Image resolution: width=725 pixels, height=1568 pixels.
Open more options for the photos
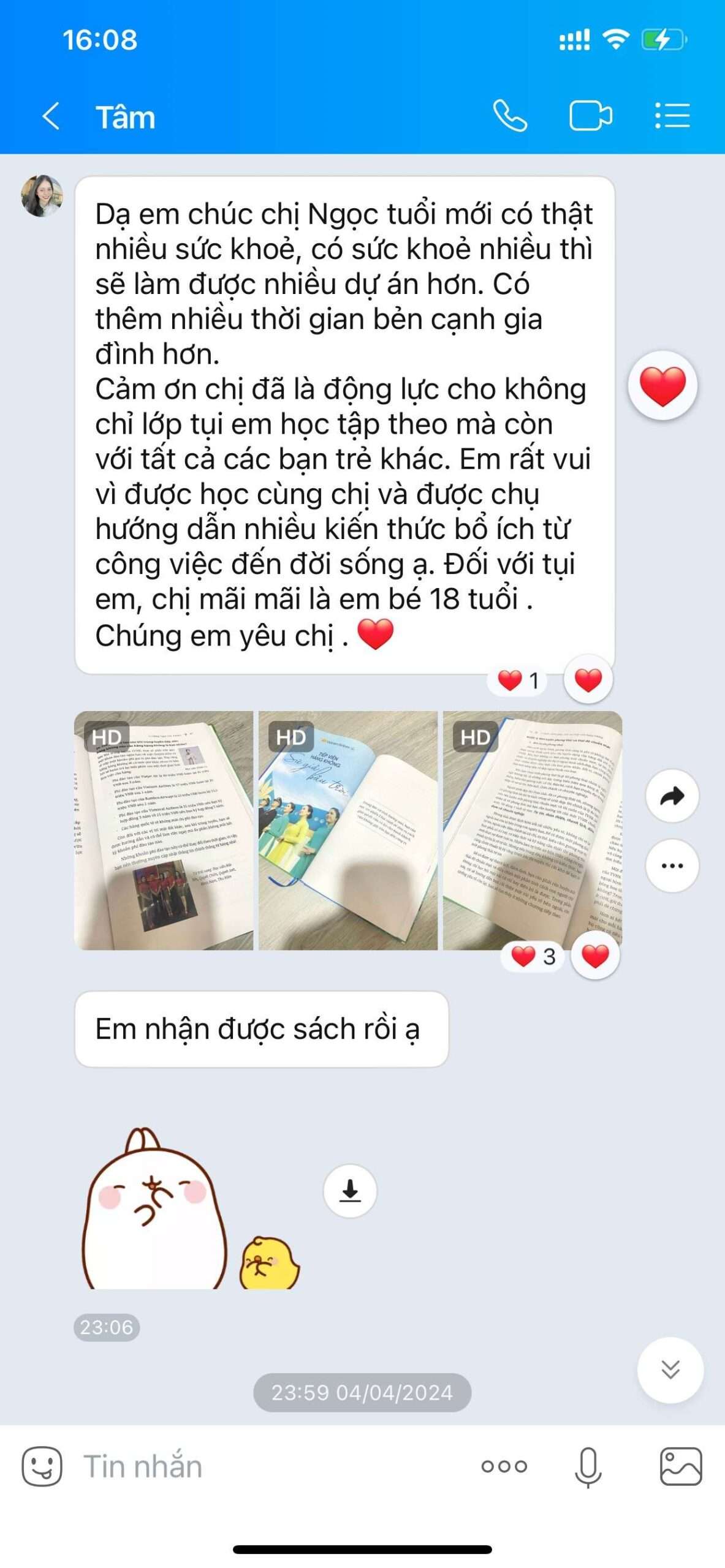pos(672,865)
